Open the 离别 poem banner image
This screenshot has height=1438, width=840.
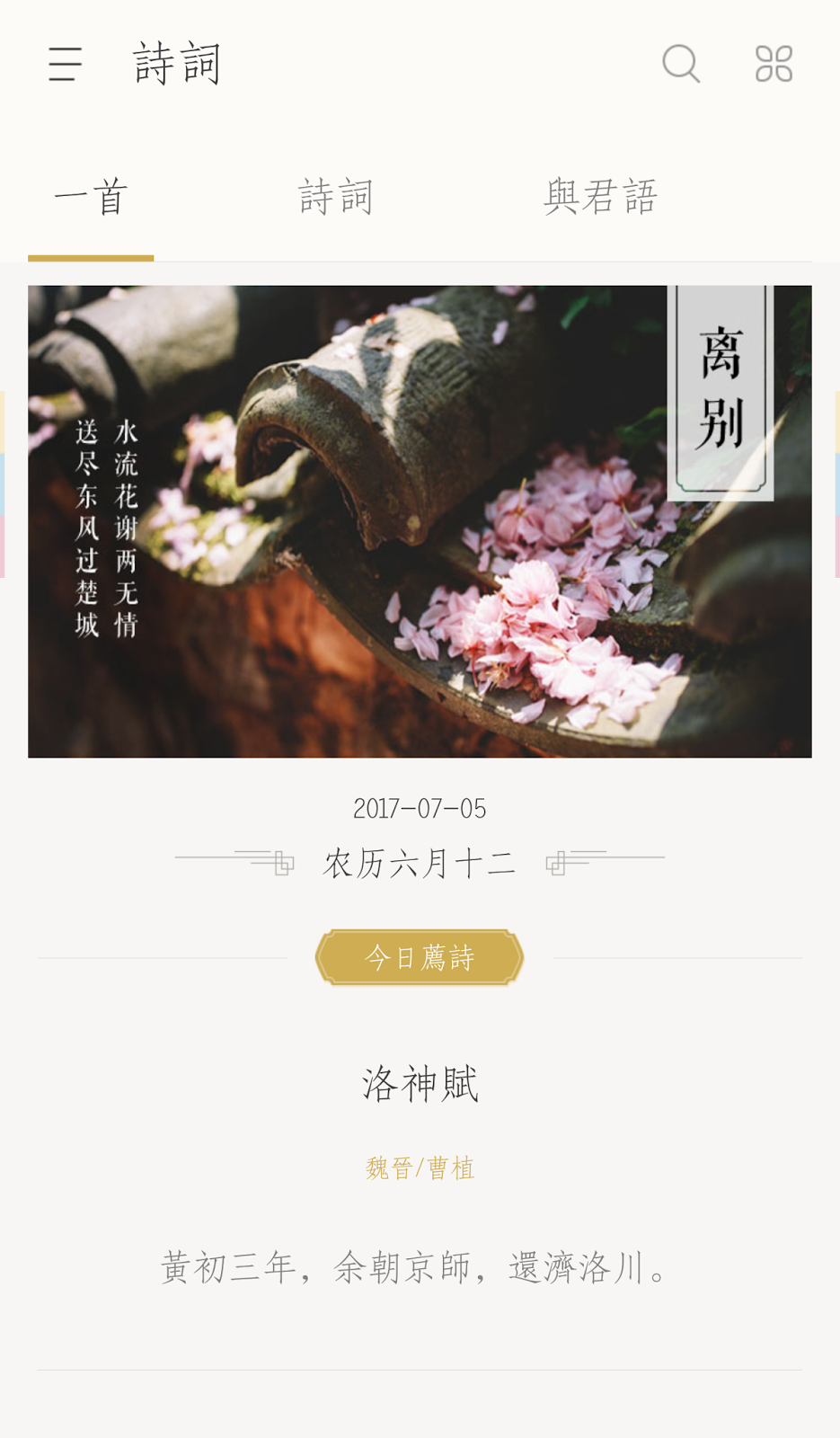coord(420,521)
